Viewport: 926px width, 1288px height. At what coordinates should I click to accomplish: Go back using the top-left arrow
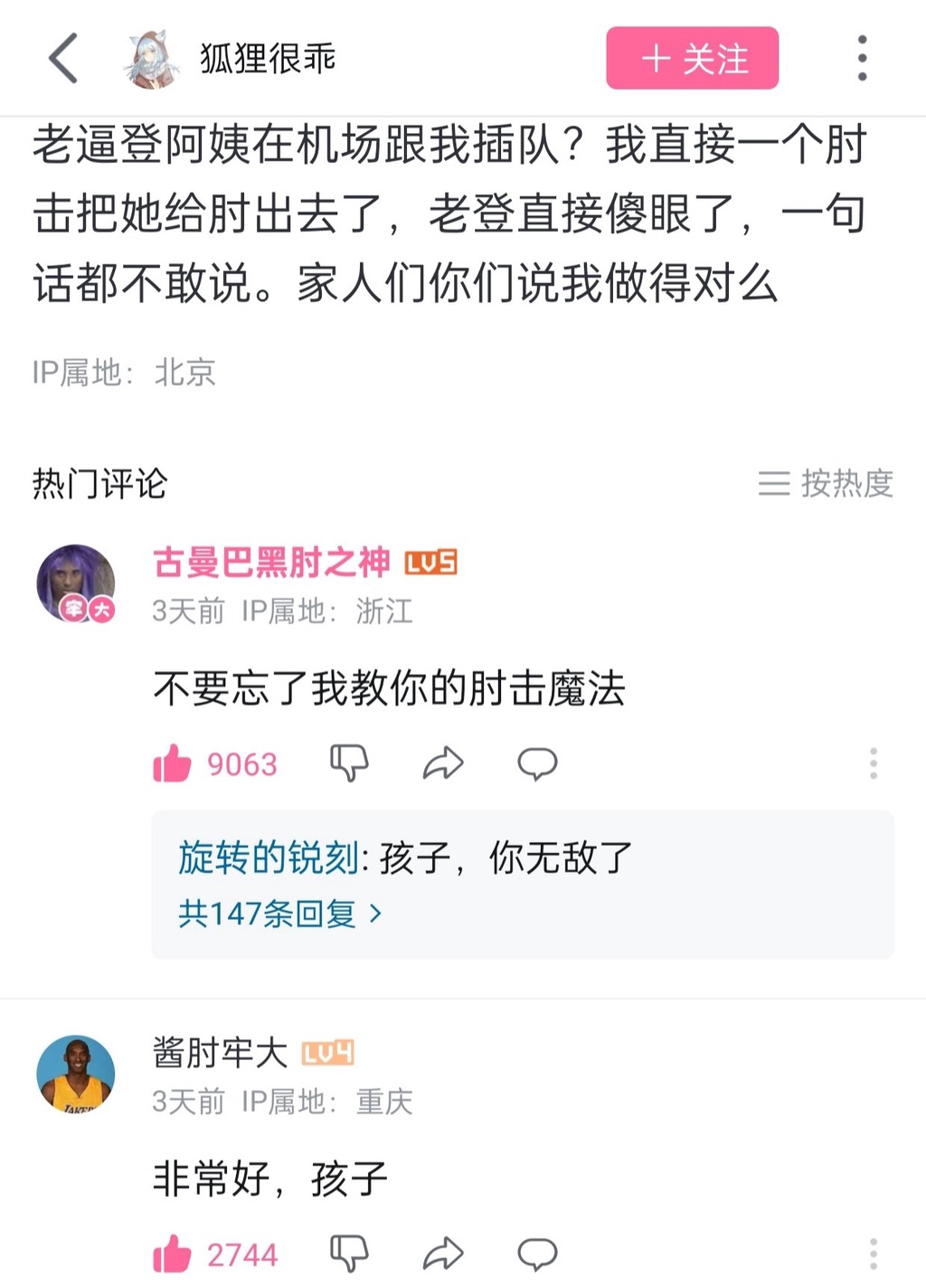pos(63,59)
